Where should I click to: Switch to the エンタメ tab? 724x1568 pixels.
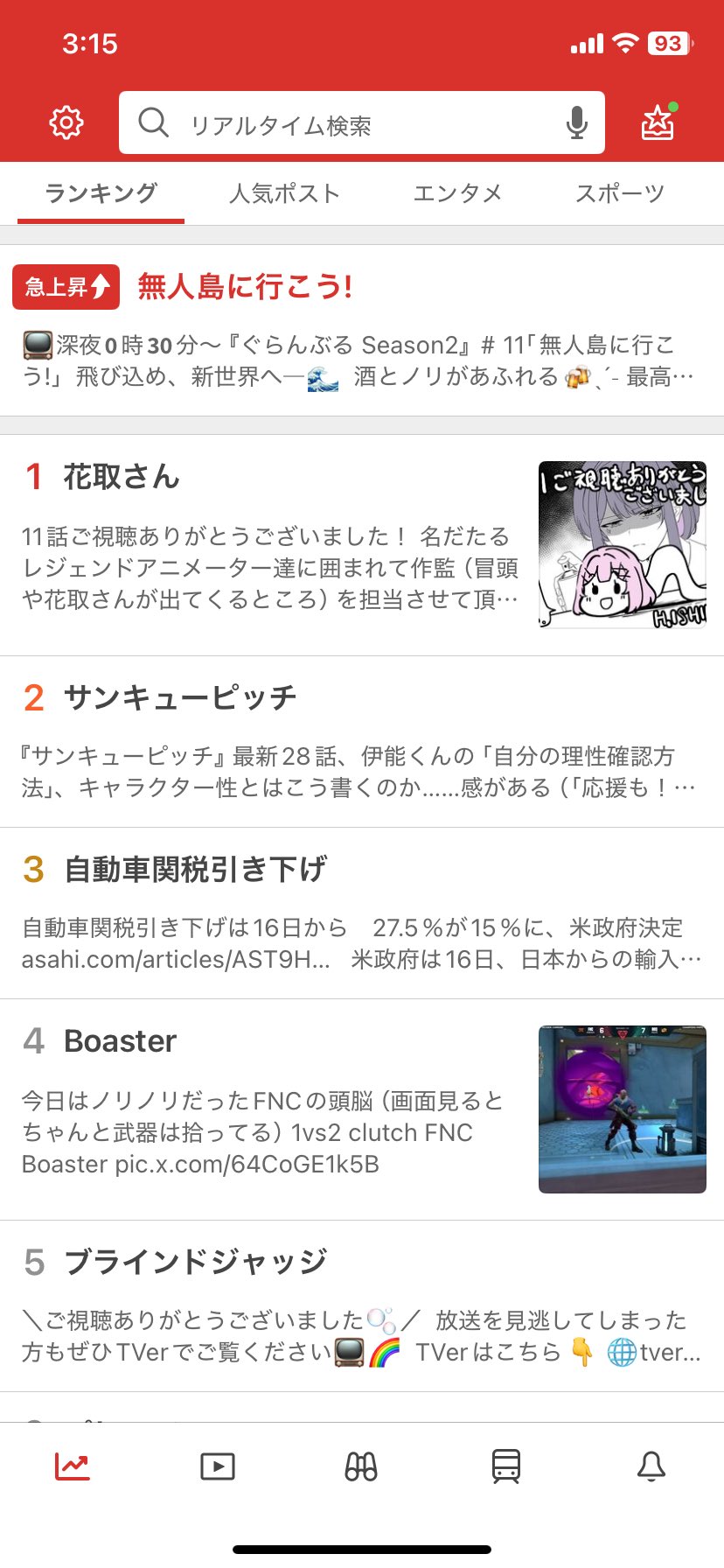457,193
